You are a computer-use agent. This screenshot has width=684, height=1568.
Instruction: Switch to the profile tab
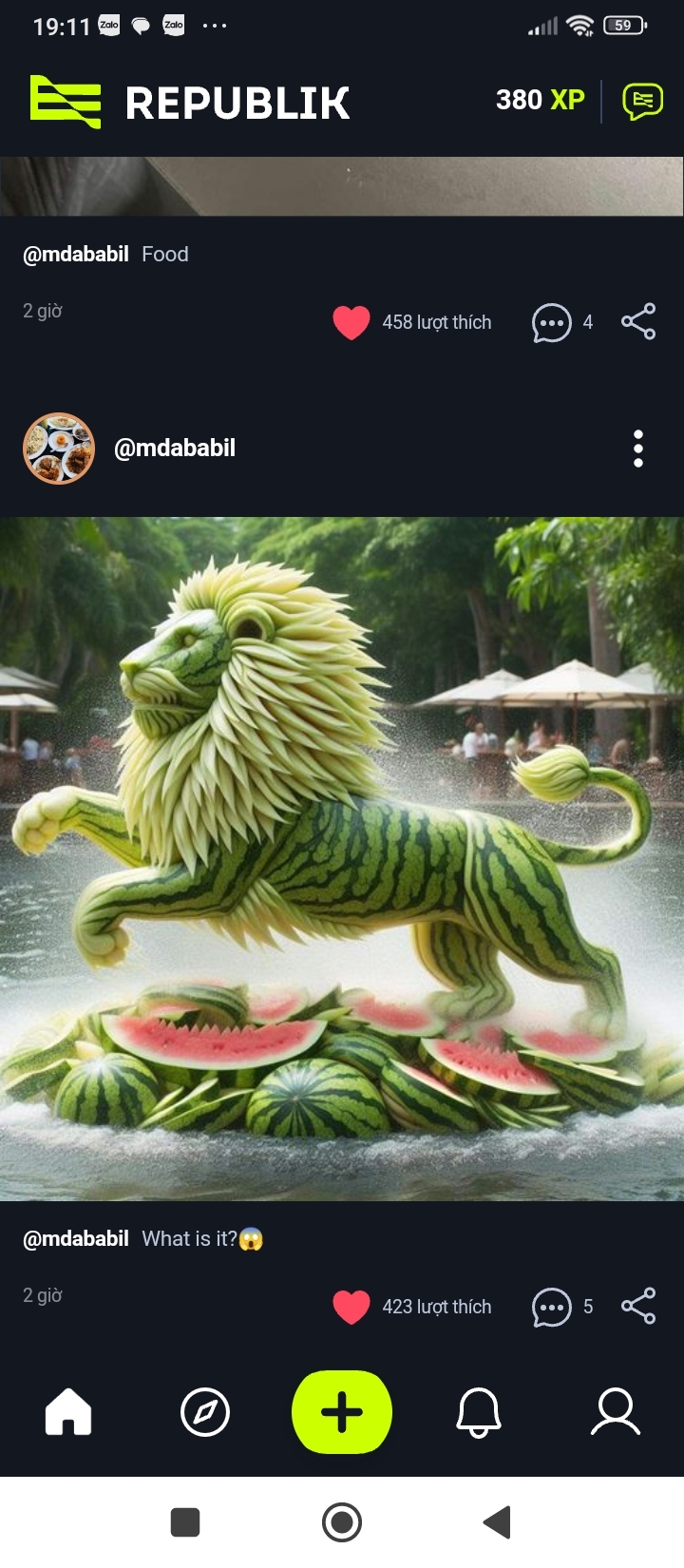coord(616,1412)
